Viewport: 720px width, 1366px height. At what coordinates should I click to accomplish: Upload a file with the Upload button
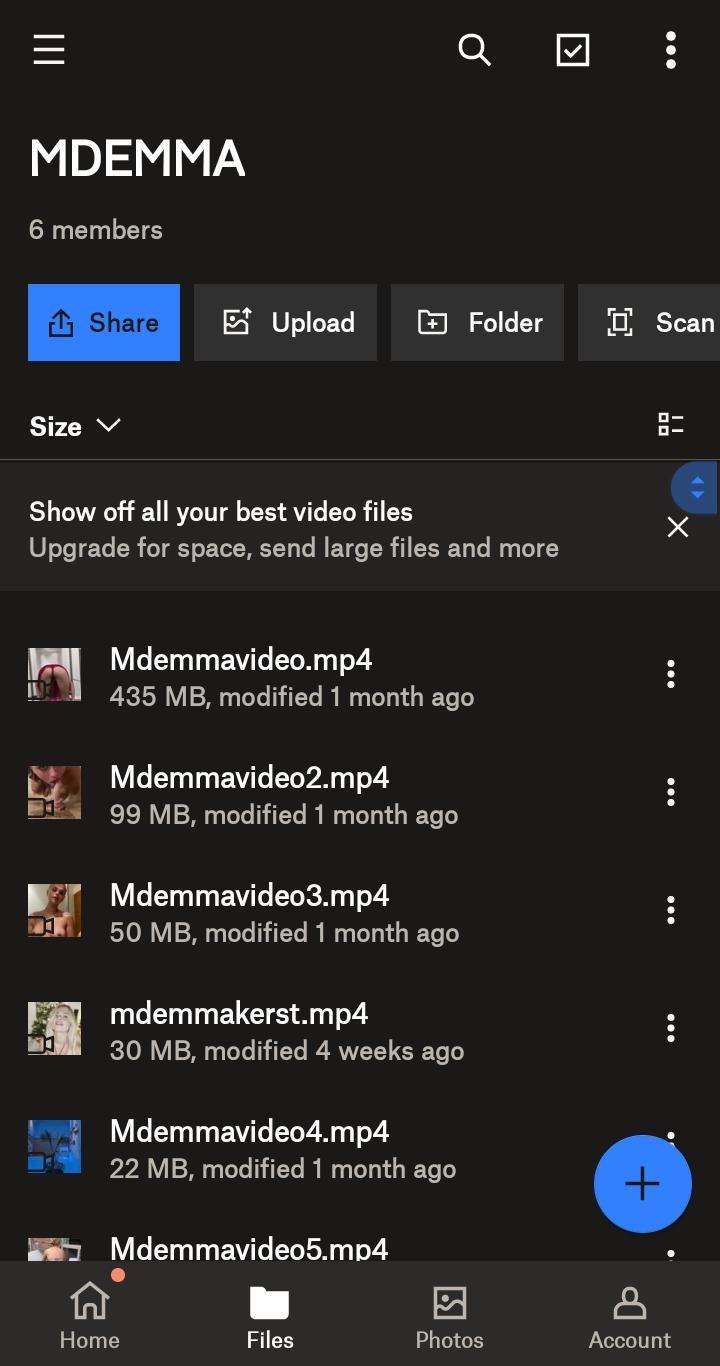click(285, 322)
